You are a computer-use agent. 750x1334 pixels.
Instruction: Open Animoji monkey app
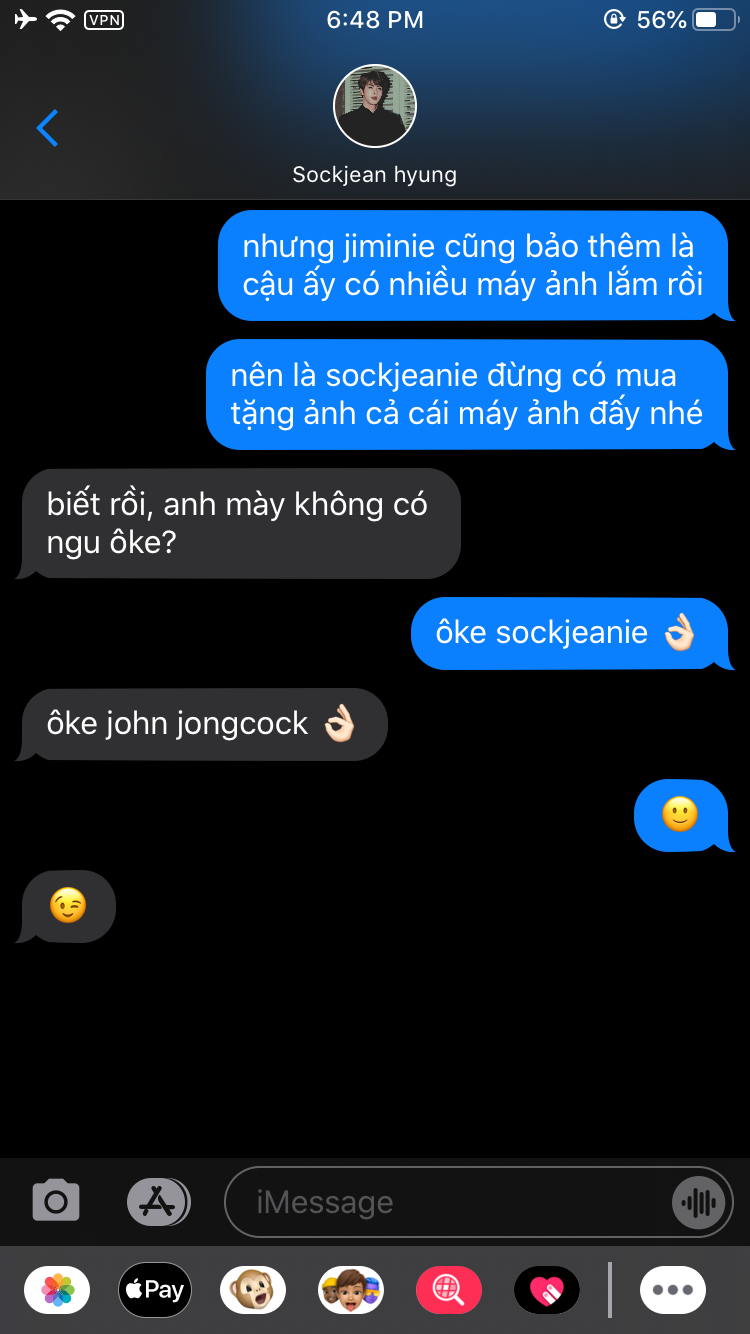pyautogui.click(x=253, y=1290)
